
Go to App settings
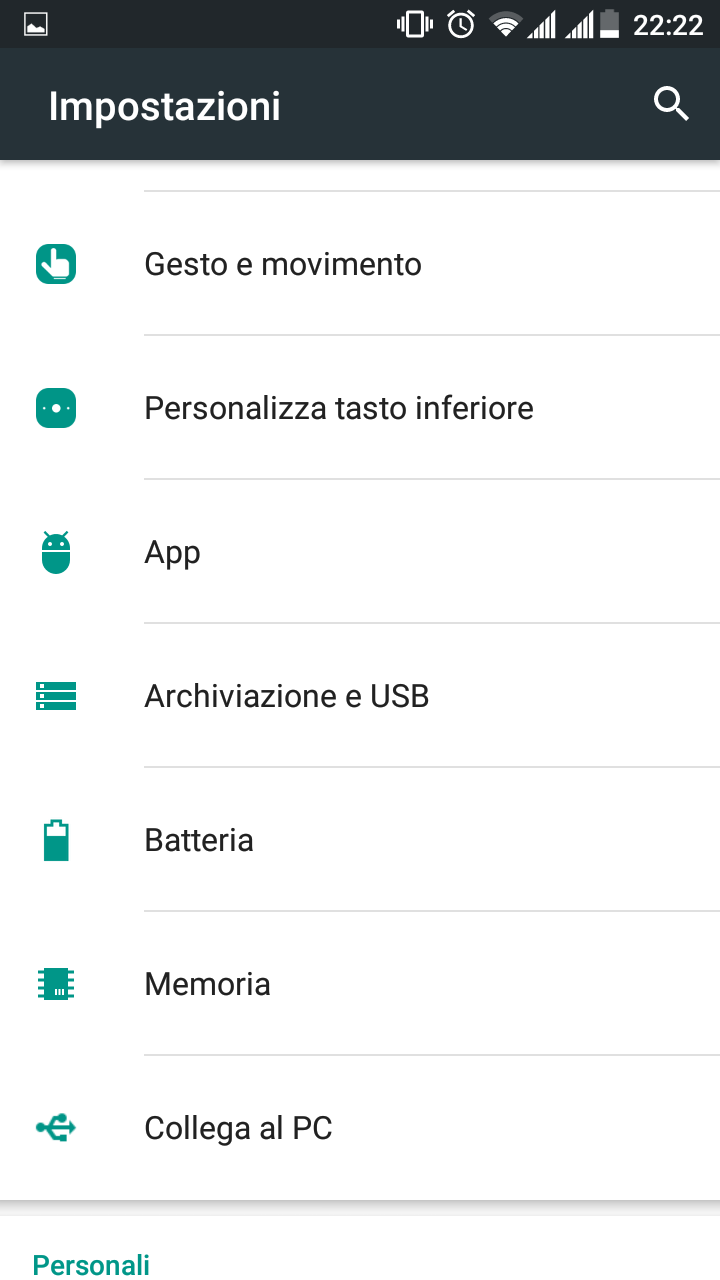point(360,552)
